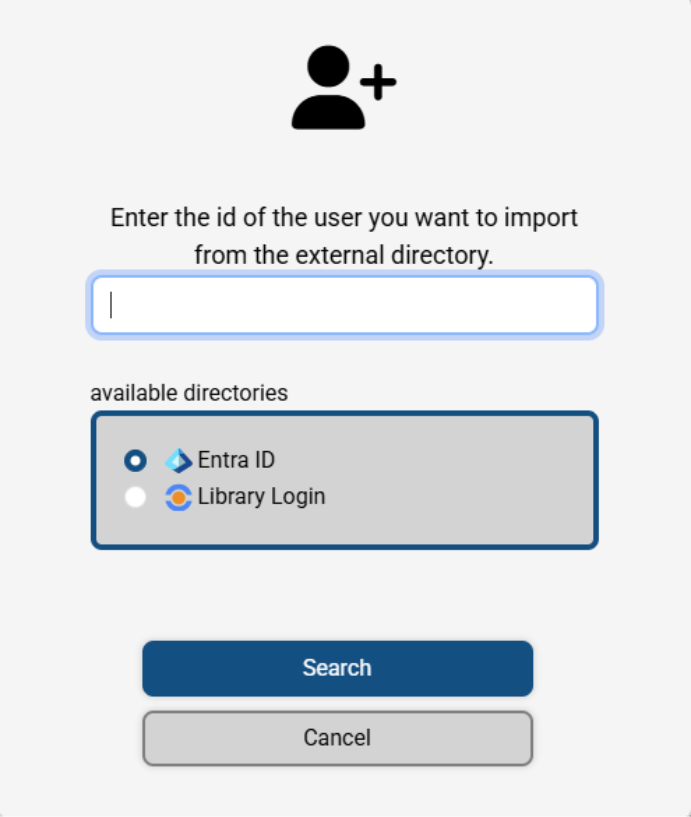Image resolution: width=691 pixels, height=817 pixels.
Task: Cancel the user import dialog
Action: (x=337, y=738)
